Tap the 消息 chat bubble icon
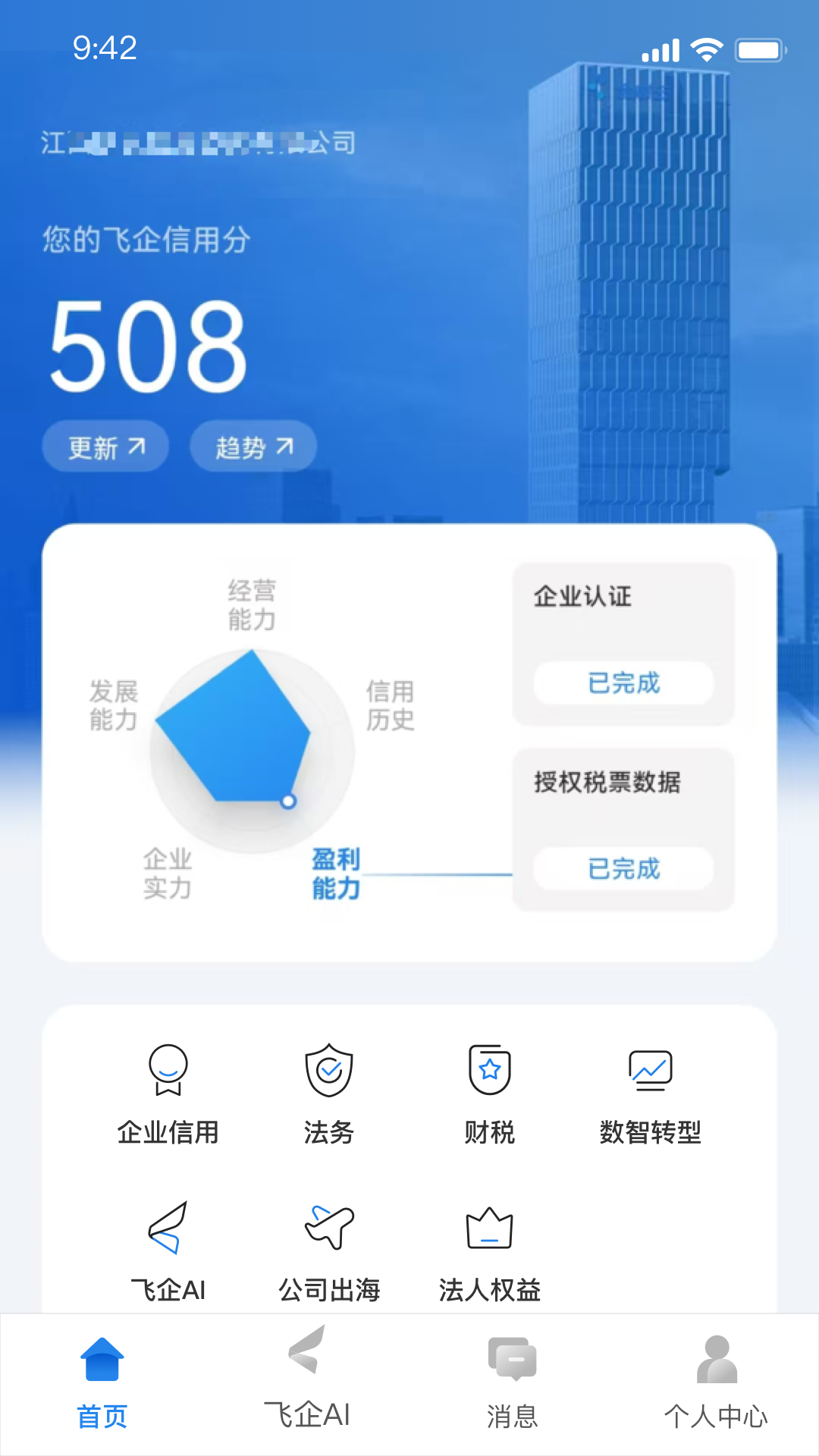The width and height of the screenshot is (819, 1456). [x=512, y=1362]
